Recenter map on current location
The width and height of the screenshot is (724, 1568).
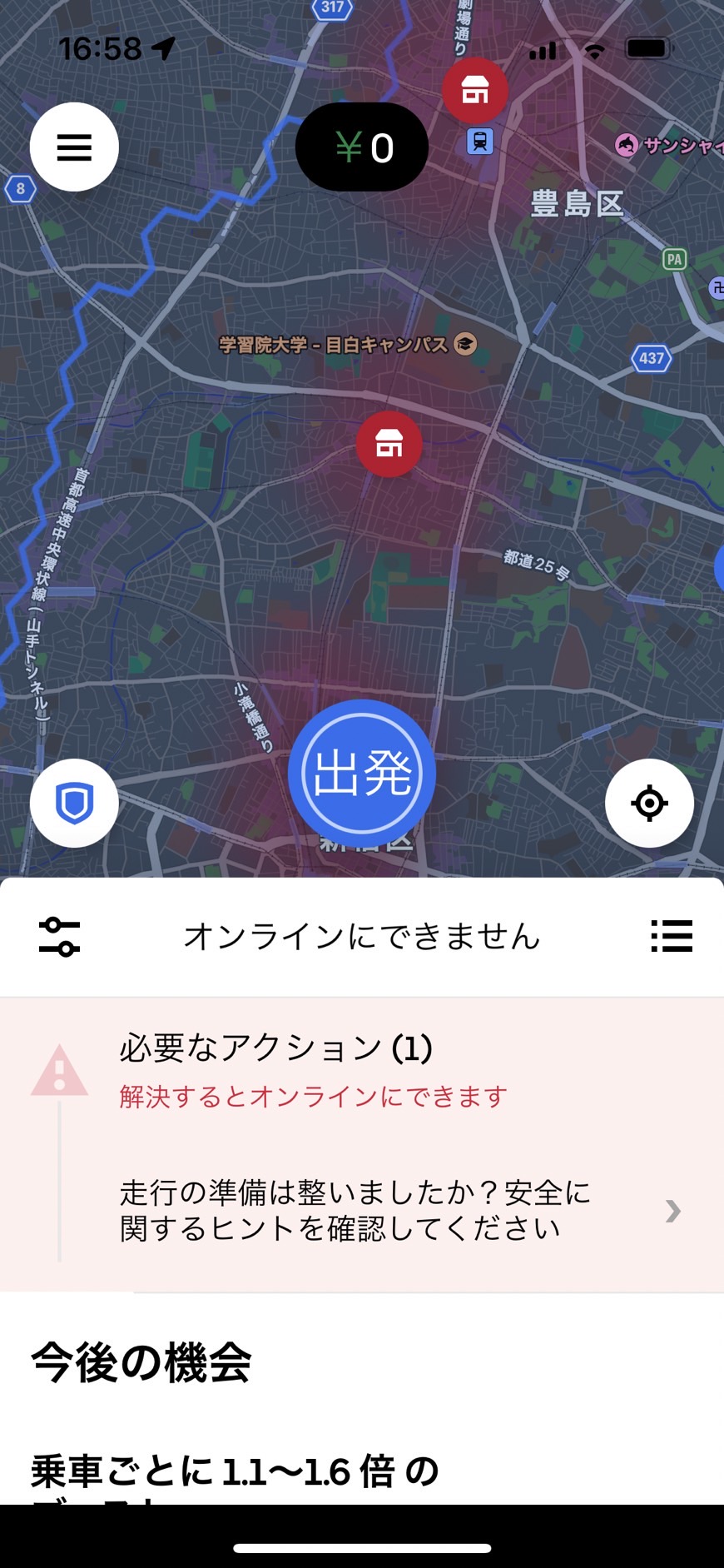tap(649, 803)
